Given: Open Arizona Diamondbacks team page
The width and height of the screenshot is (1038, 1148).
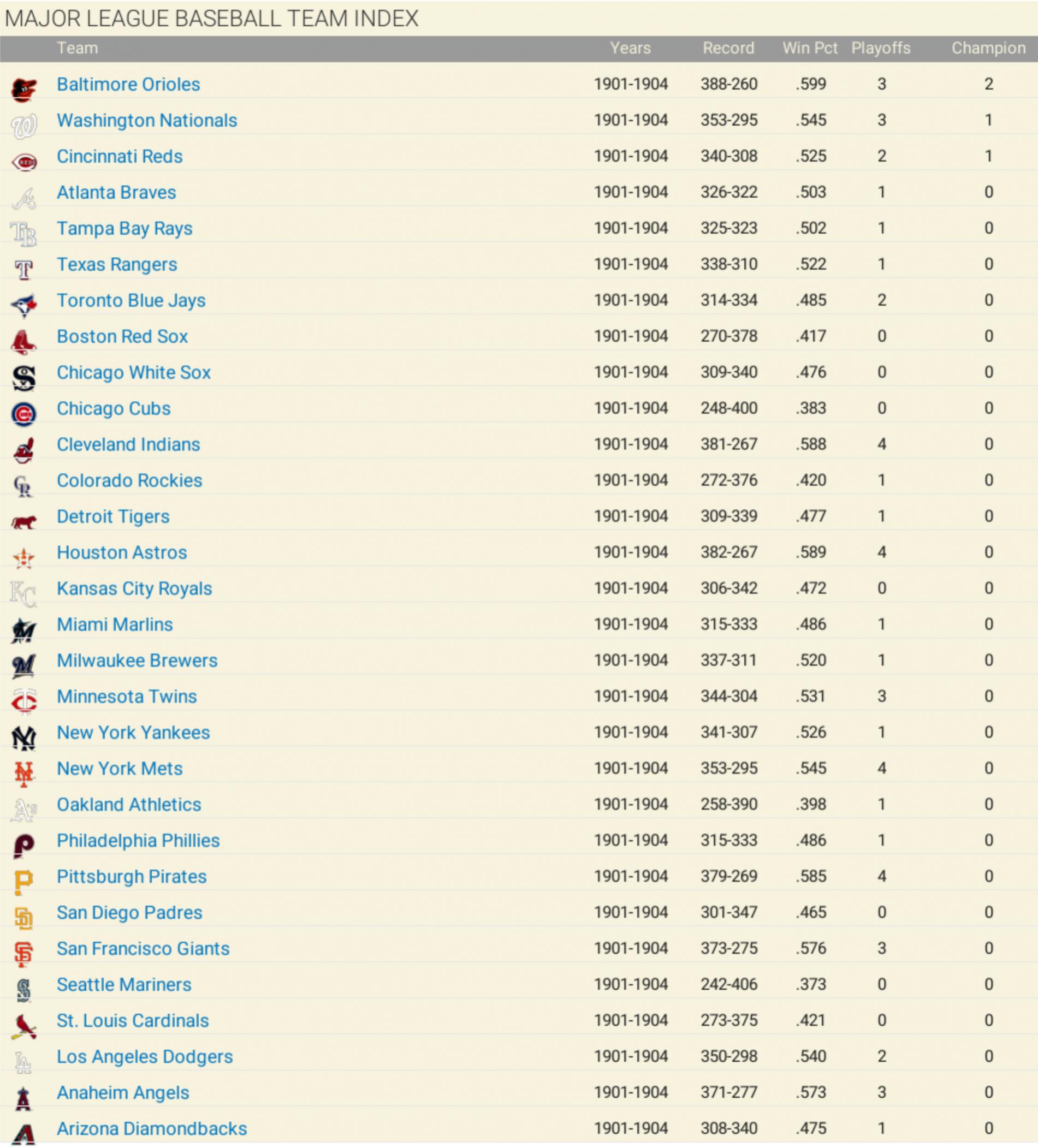Looking at the screenshot, I should 152,1129.
